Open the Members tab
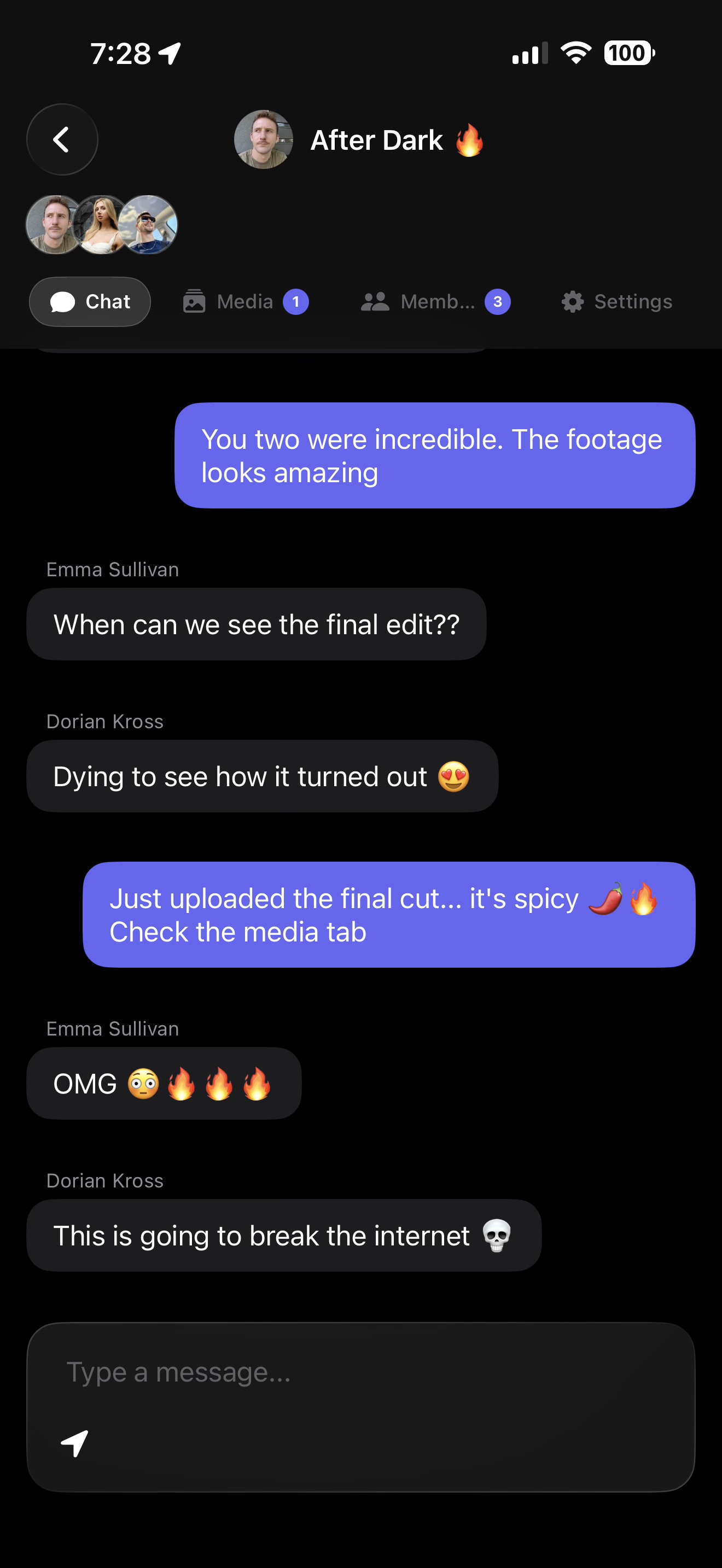 pyautogui.click(x=435, y=302)
